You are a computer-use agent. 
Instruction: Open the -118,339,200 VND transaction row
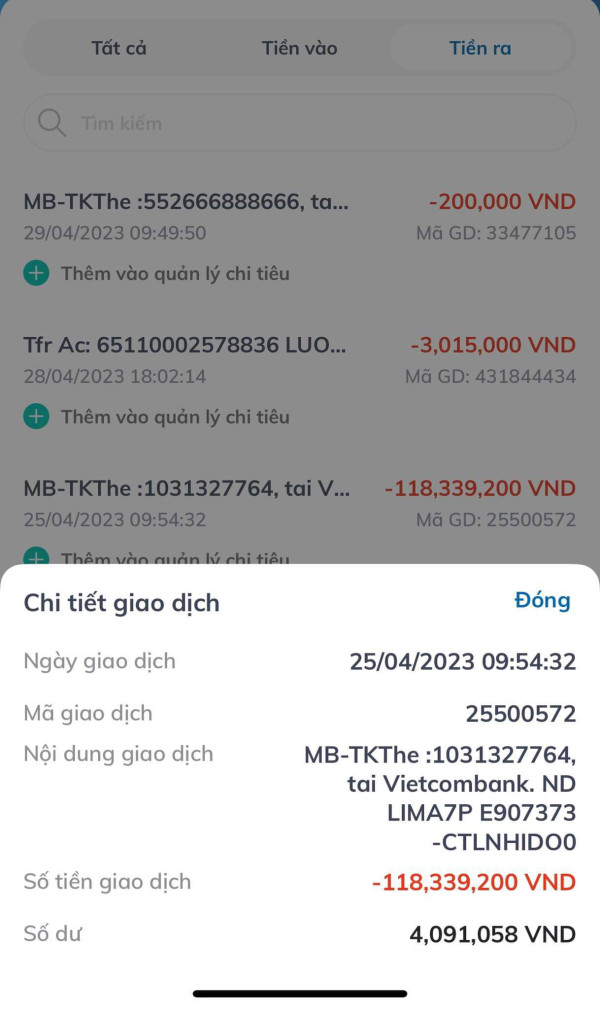click(299, 503)
